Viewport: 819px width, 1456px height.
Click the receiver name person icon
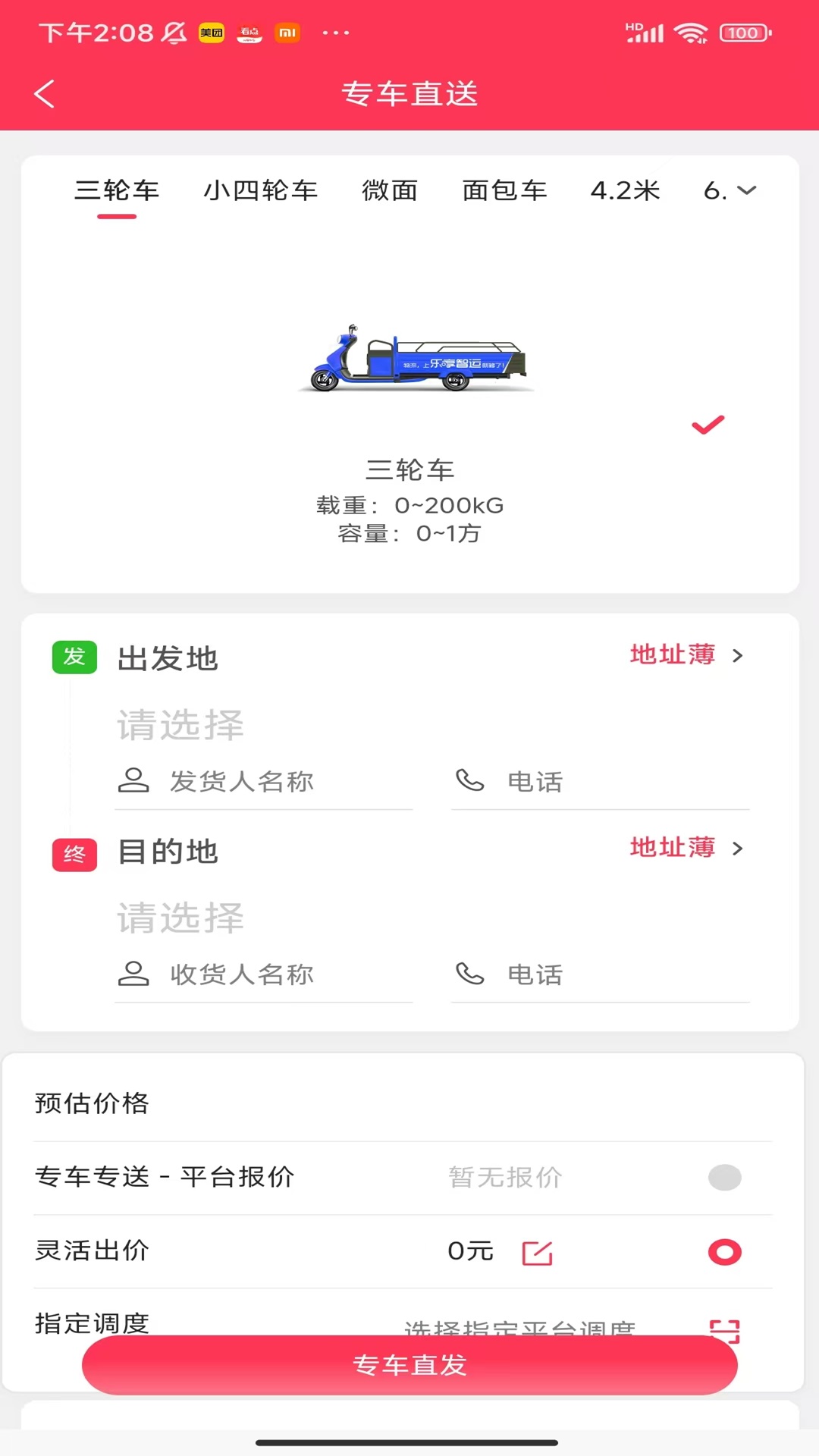coord(133,974)
